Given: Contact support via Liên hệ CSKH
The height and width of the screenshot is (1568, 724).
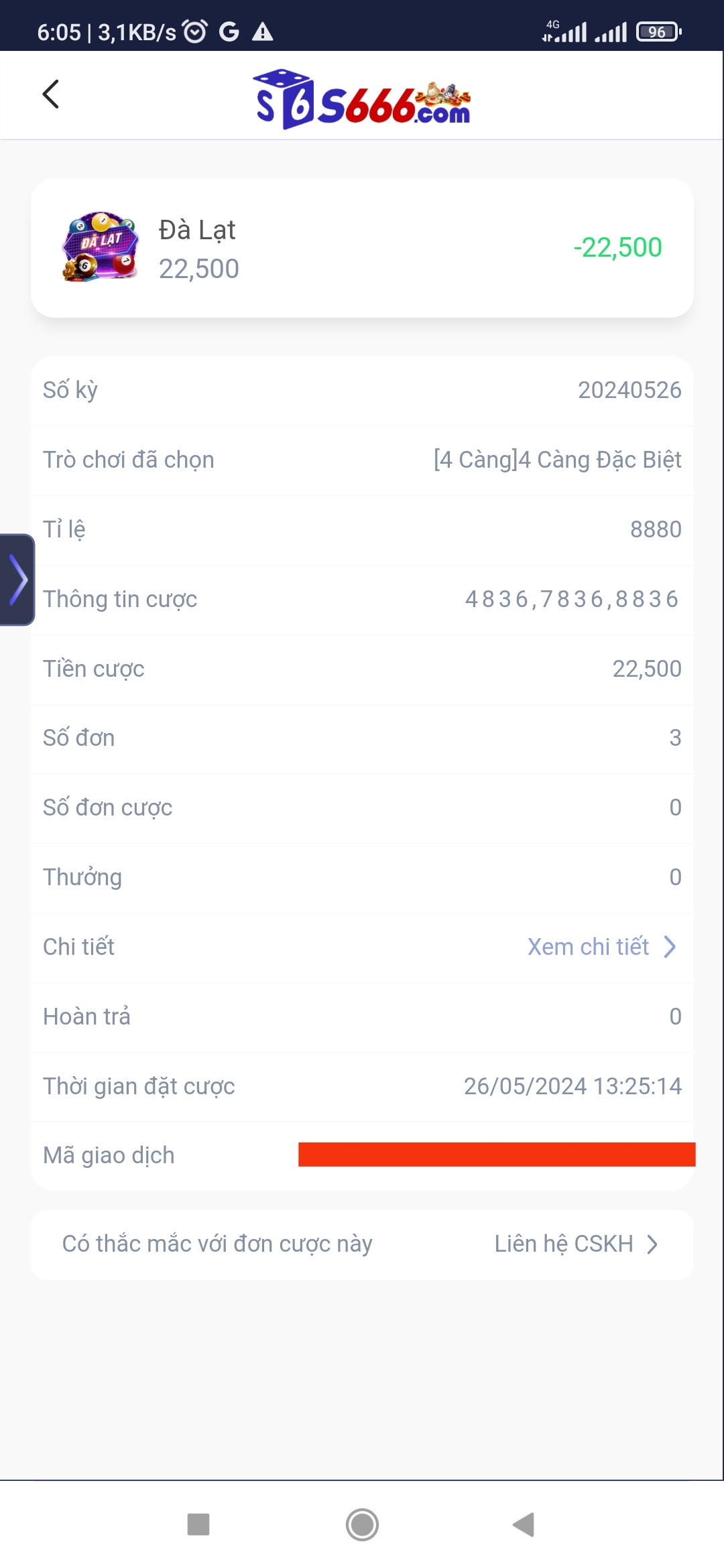Looking at the screenshot, I should [x=576, y=1244].
